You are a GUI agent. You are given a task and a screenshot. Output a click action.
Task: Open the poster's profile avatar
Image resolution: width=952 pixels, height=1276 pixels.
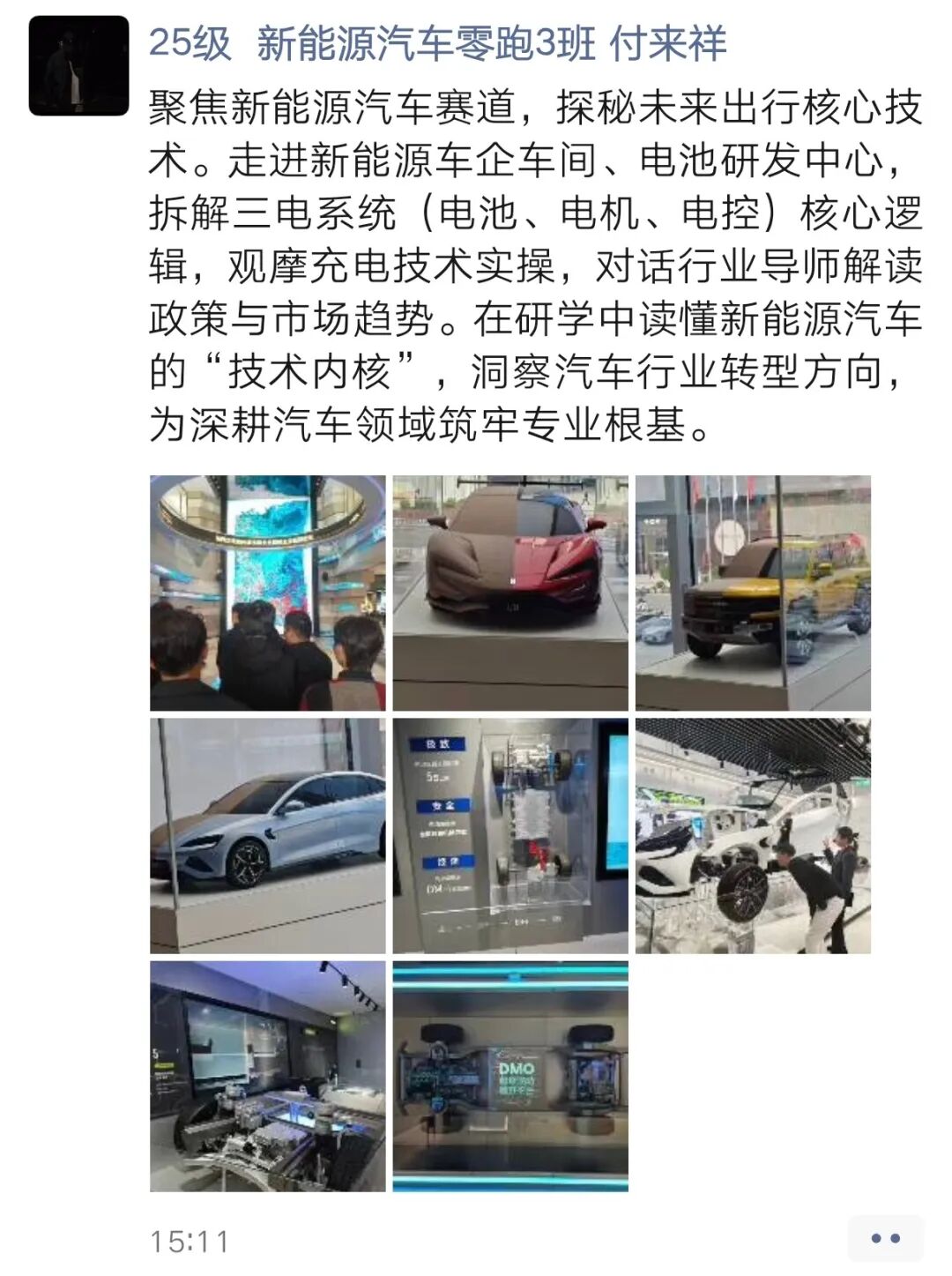pos(78,66)
